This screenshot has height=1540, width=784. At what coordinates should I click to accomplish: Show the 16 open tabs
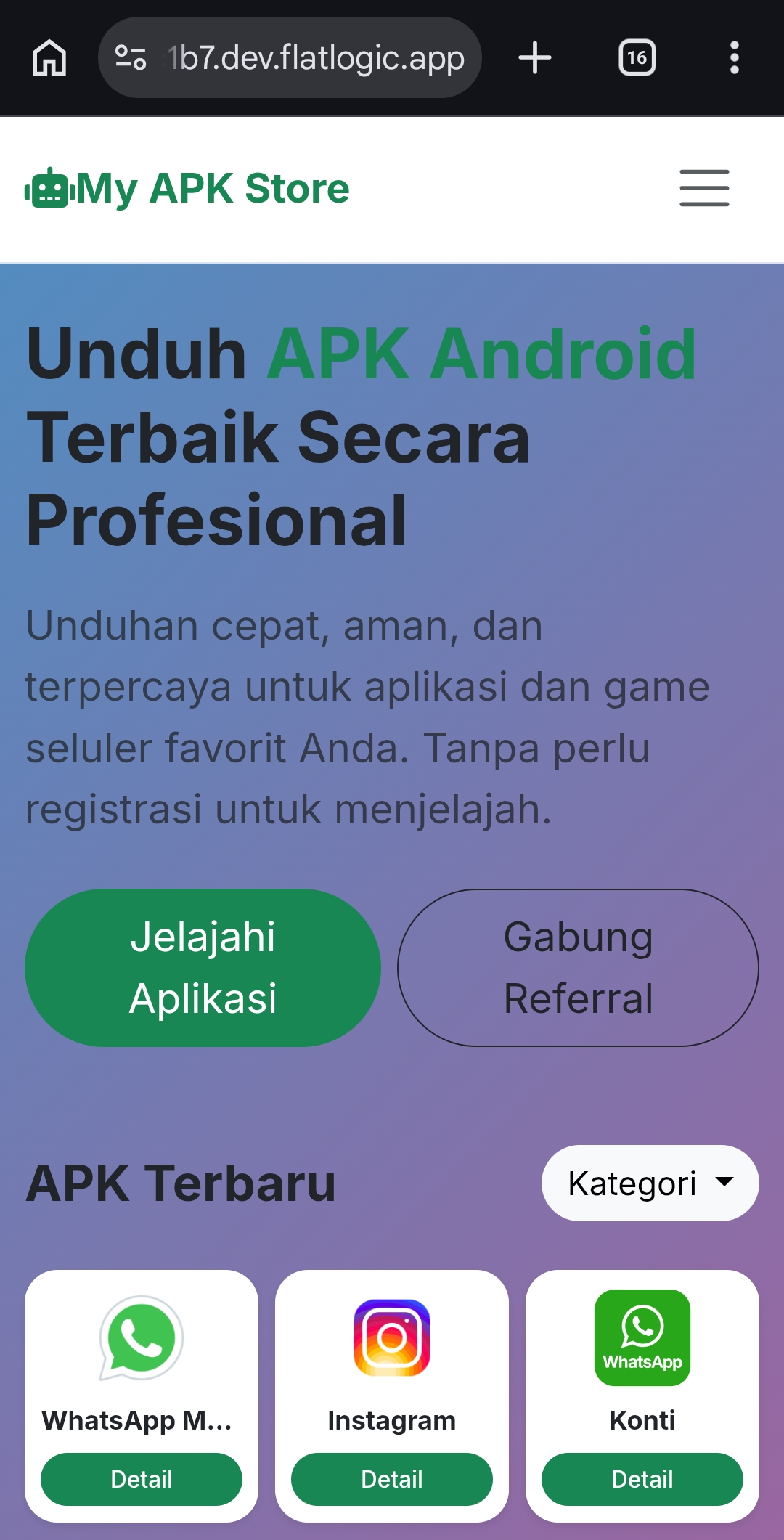637,57
